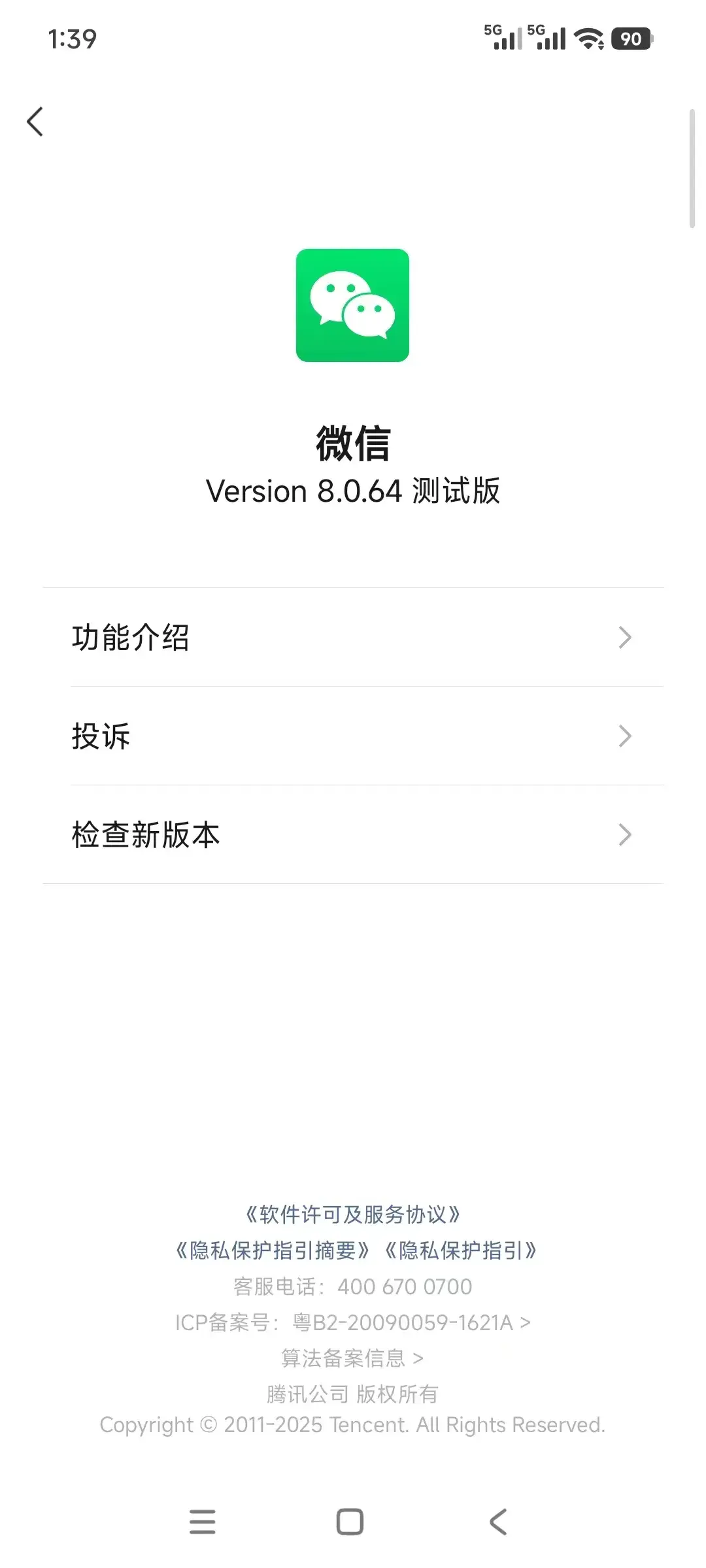Open the 《软件许可及服务协议》 link
This screenshot has width=706, height=1568.
(353, 1215)
